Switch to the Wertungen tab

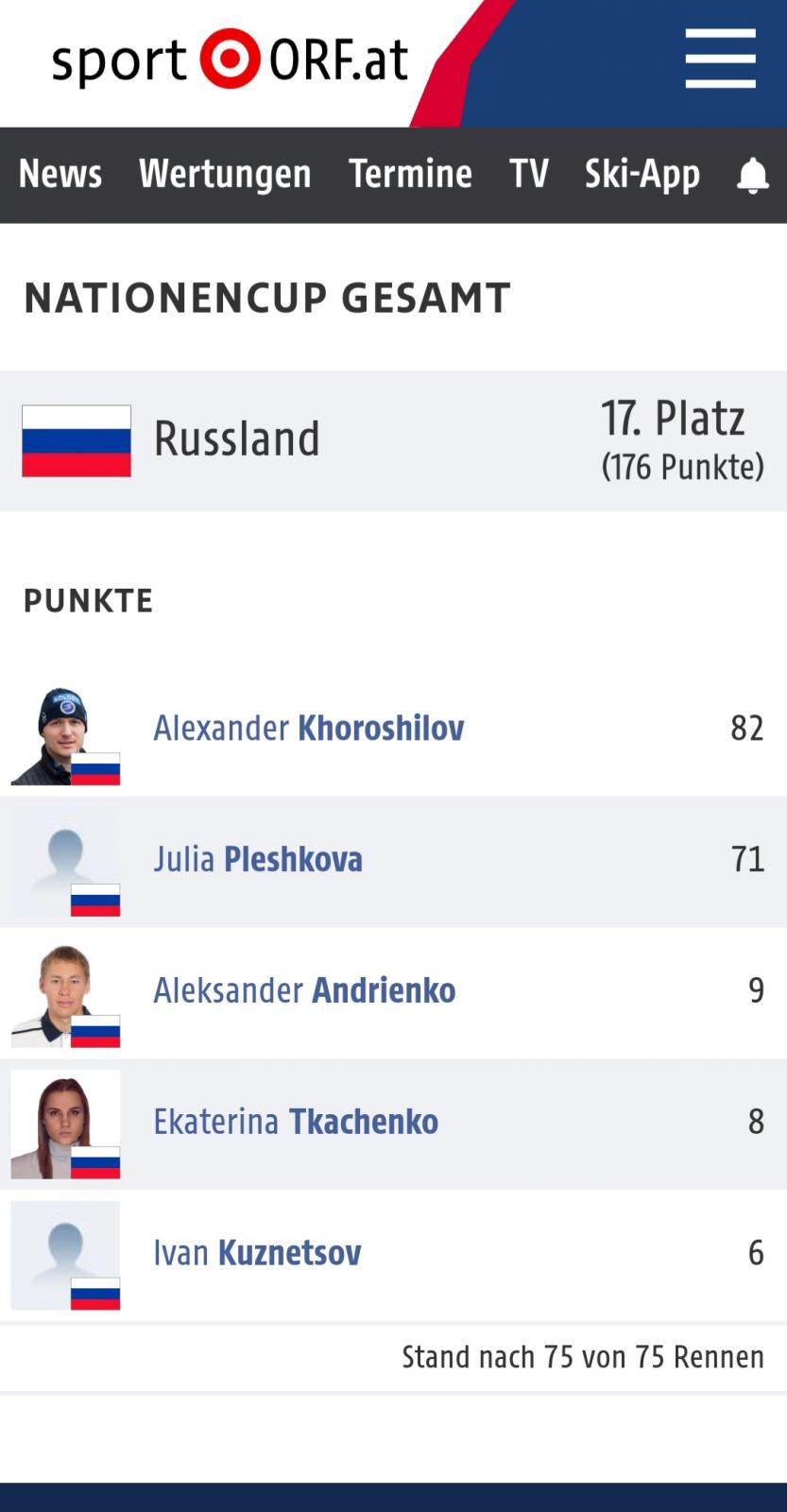(x=225, y=174)
